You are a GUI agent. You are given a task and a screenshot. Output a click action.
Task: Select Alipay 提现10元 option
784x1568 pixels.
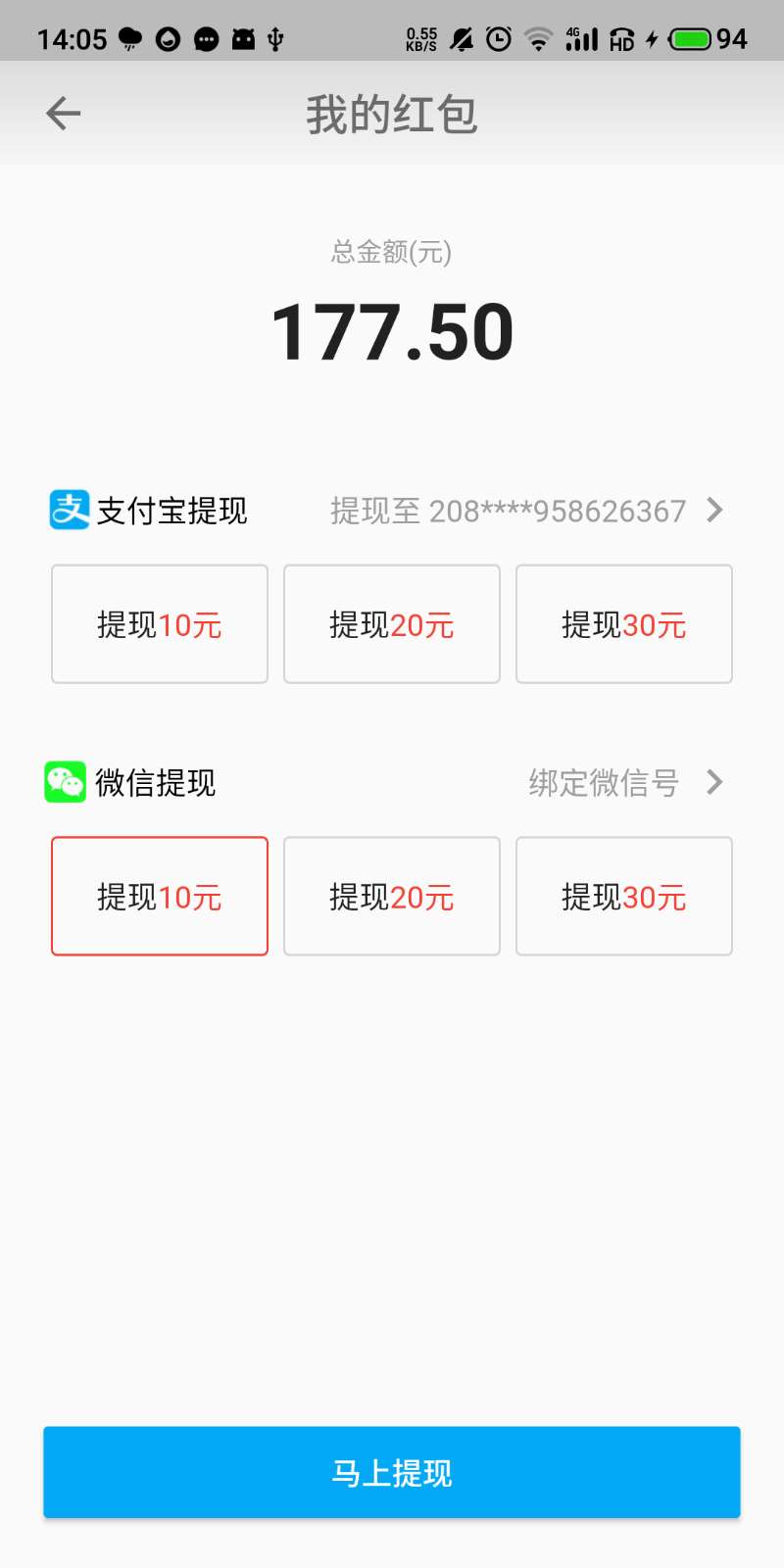coord(160,624)
